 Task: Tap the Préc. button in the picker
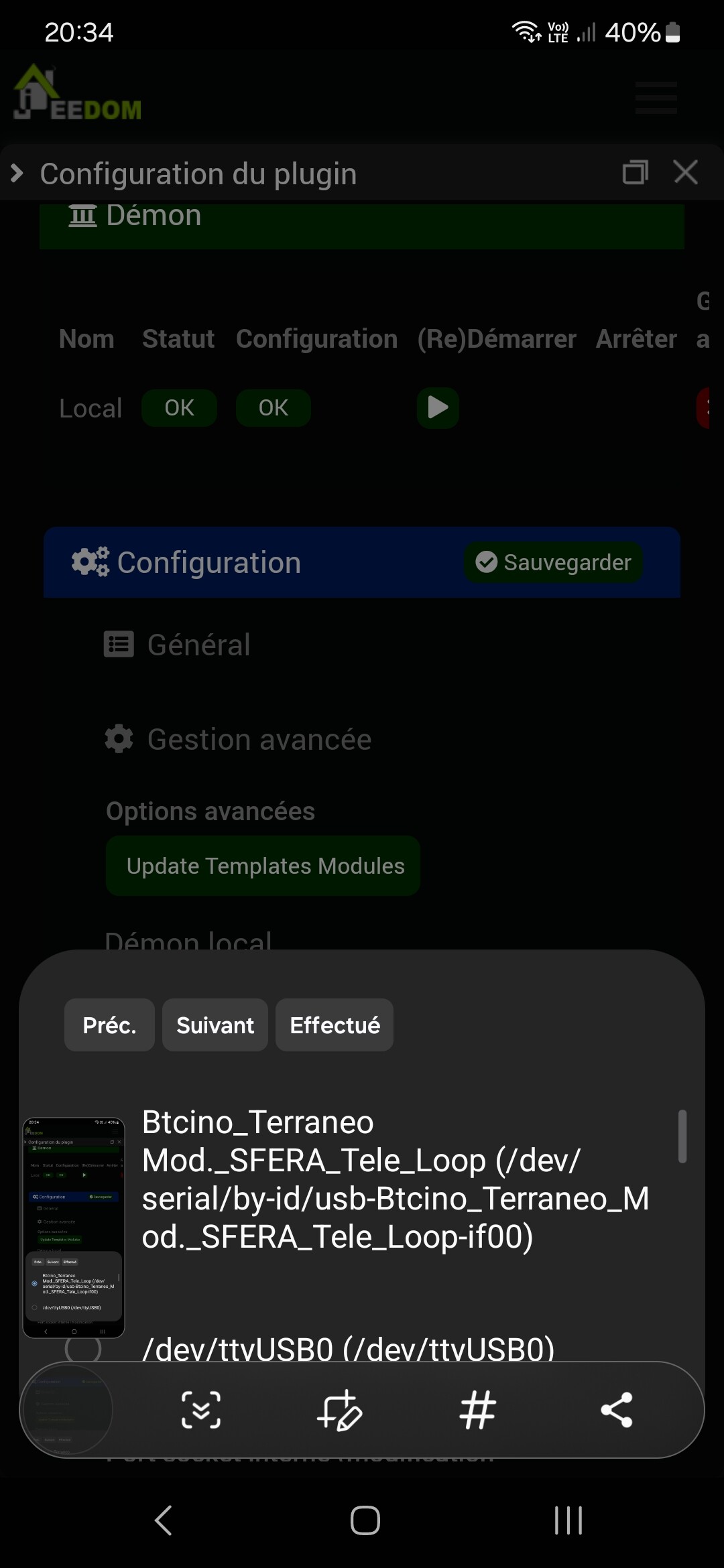pyautogui.click(x=109, y=1025)
